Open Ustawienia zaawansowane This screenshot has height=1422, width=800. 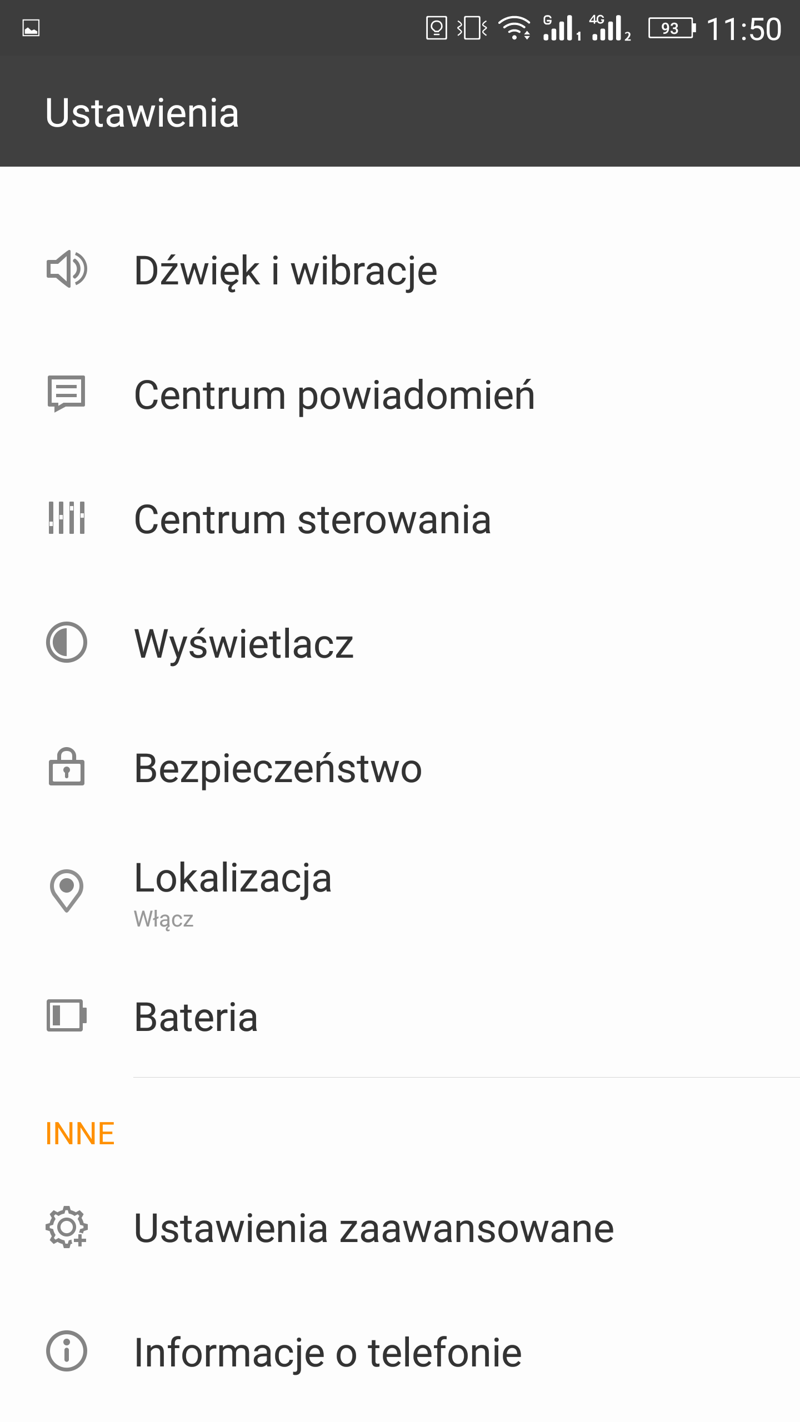point(373,1228)
